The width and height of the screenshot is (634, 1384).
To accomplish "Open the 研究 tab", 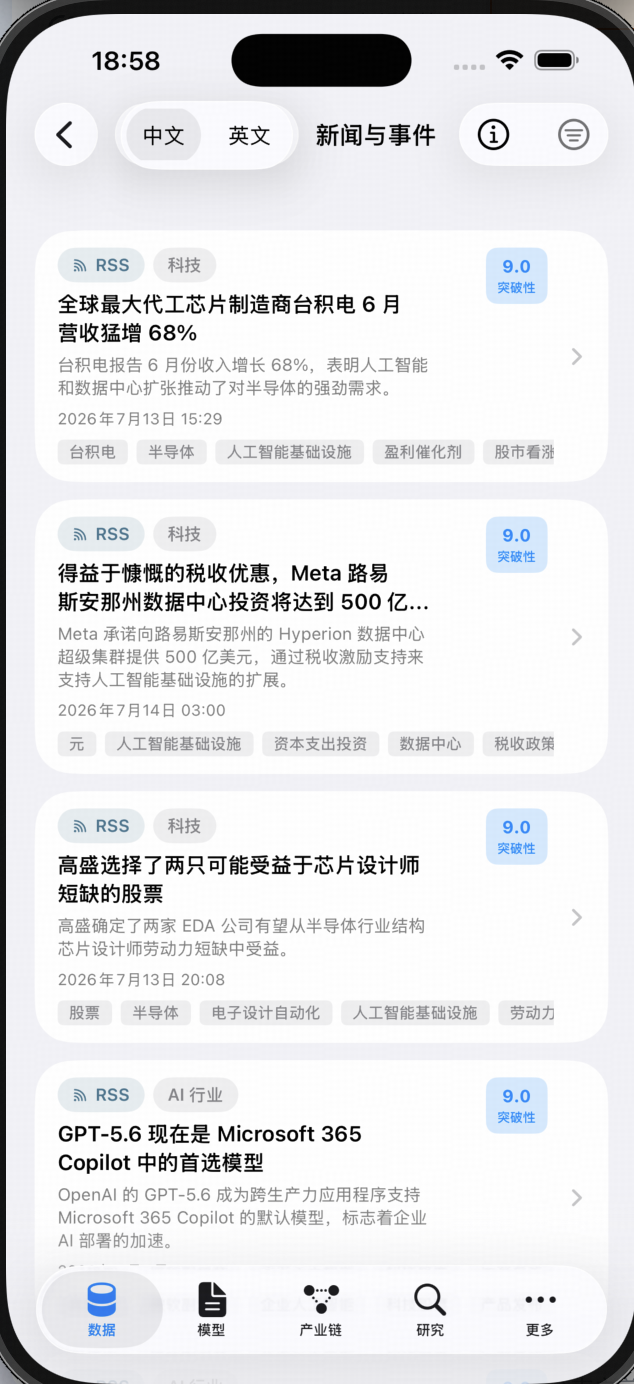I will tap(430, 1310).
